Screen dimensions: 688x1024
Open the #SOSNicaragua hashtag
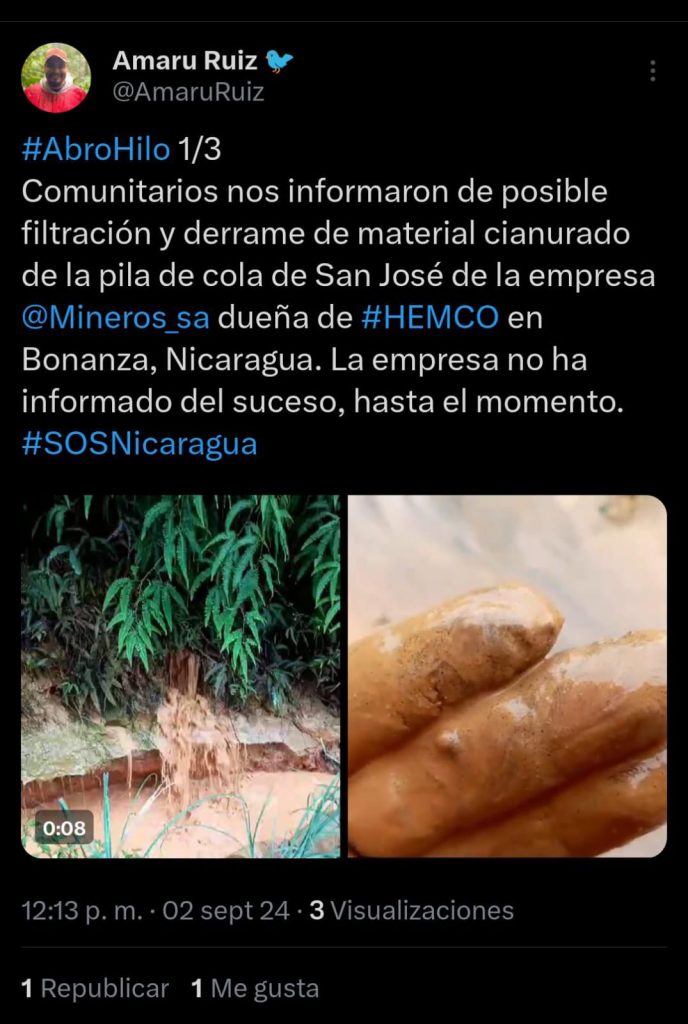click(139, 443)
